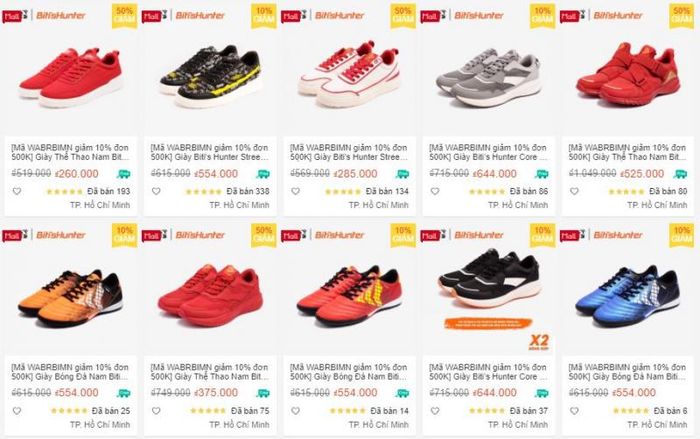This screenshot has height=439, width=700.
Task: Like the ₫525.000 red strap shoe
Action: [573, 191]
